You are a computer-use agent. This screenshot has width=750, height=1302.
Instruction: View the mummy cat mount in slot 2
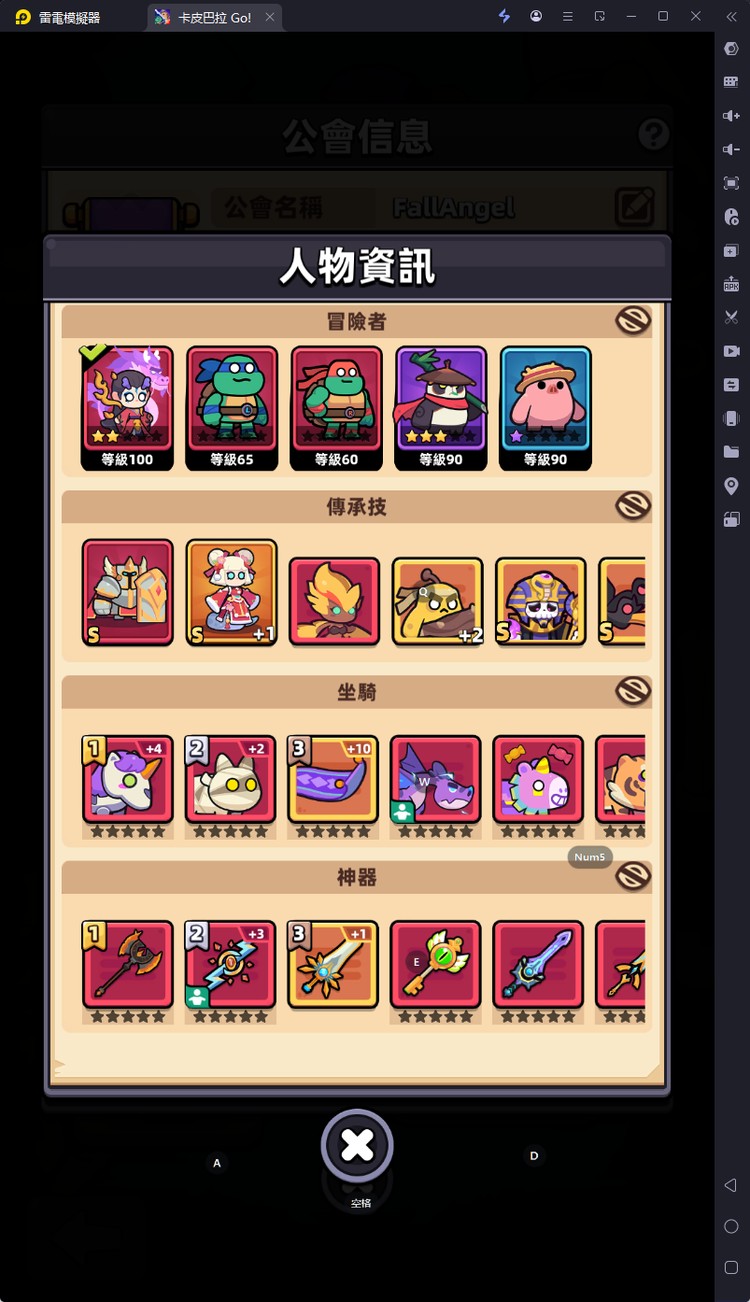231,779
